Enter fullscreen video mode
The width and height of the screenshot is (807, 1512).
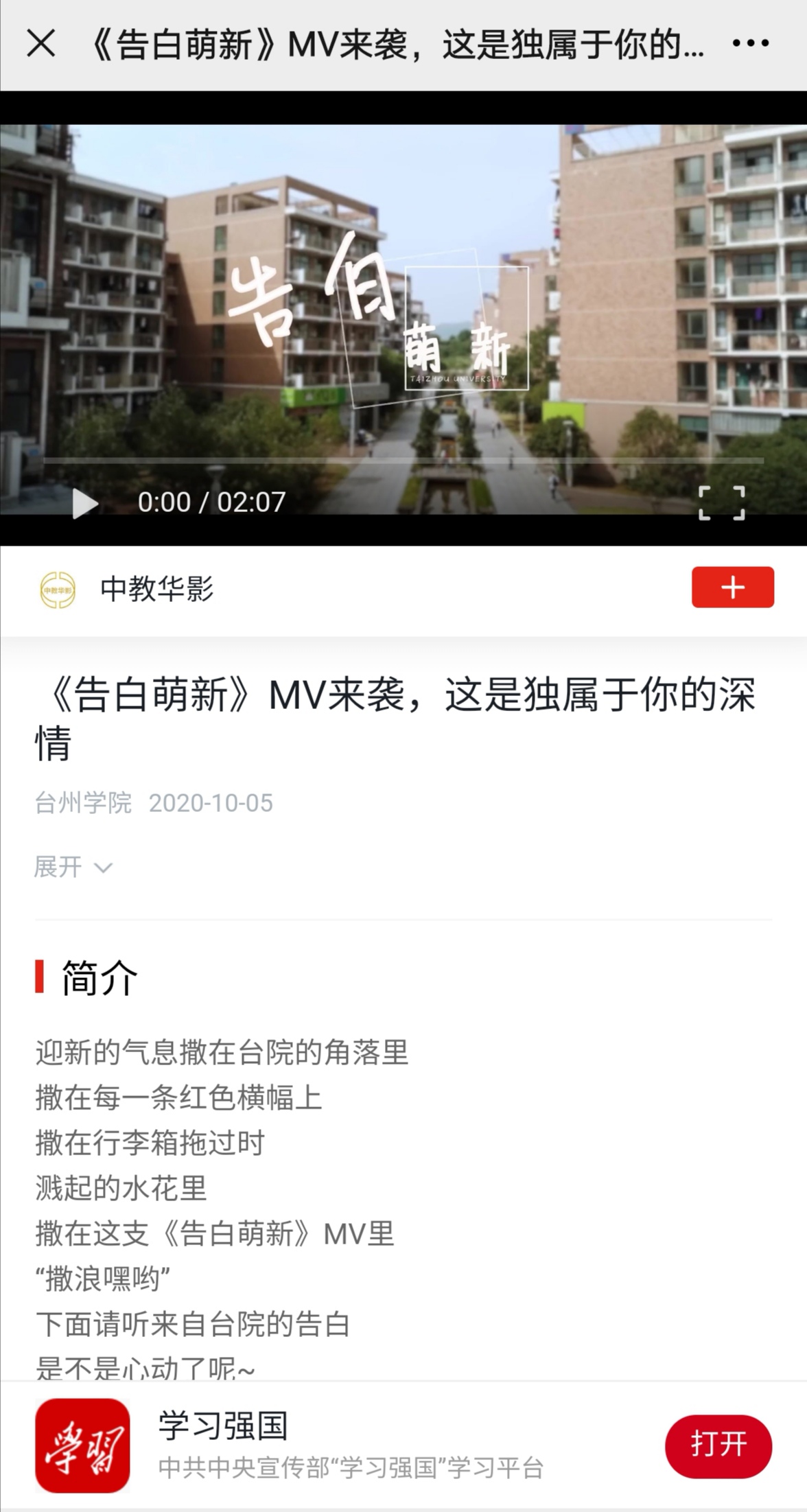coord(721,503)
